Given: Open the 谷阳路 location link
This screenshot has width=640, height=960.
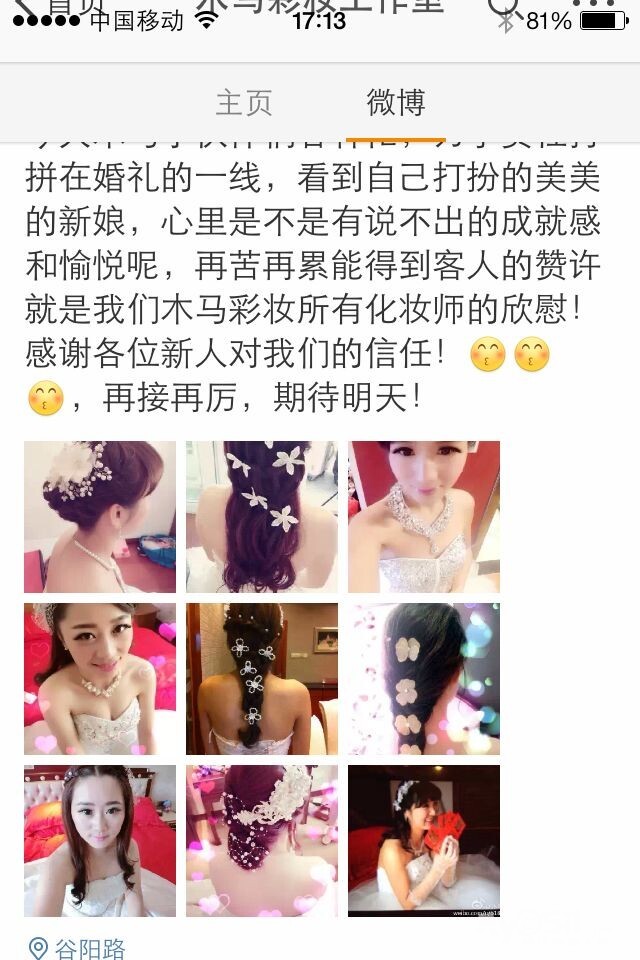Looking at the screenshot, I should [x=78, y=948].
